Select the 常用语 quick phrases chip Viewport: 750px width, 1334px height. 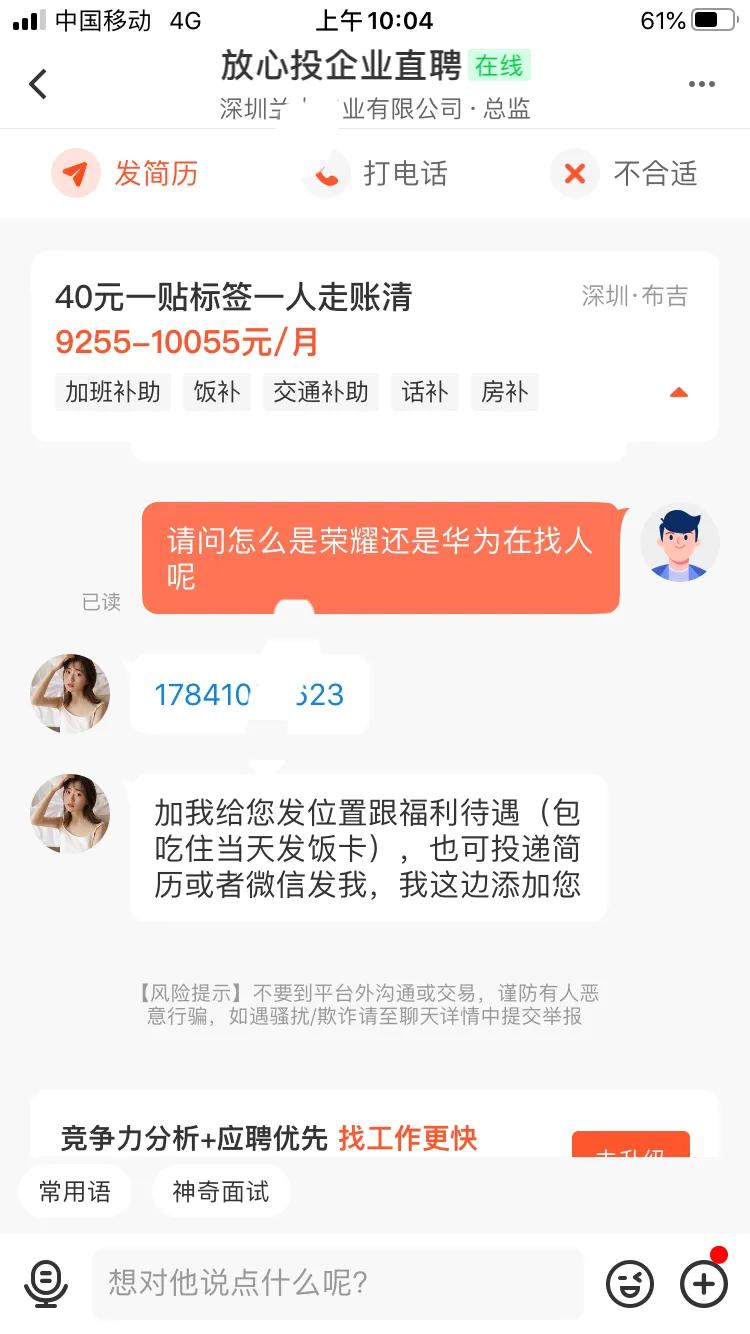[x=75, y=1191]
